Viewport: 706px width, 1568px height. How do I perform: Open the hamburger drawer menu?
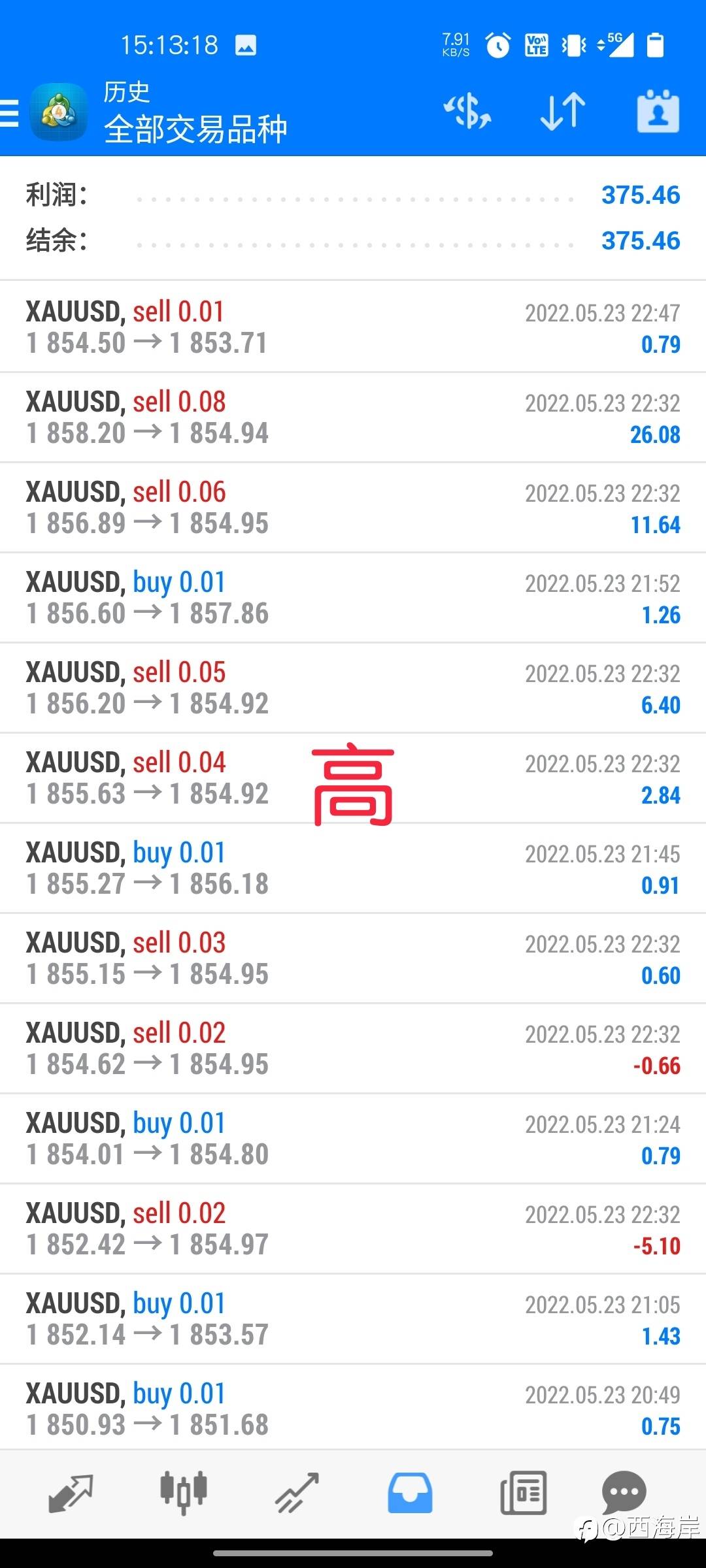pos(9,112)
